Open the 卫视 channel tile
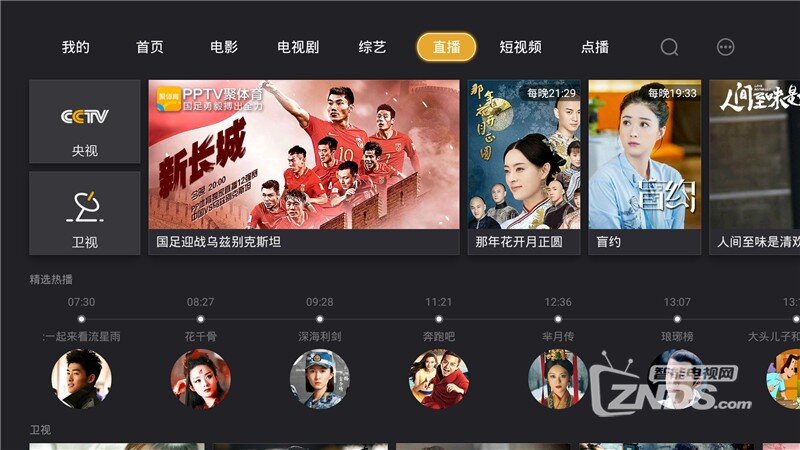The image size is (800, 450). coord(85,212)
